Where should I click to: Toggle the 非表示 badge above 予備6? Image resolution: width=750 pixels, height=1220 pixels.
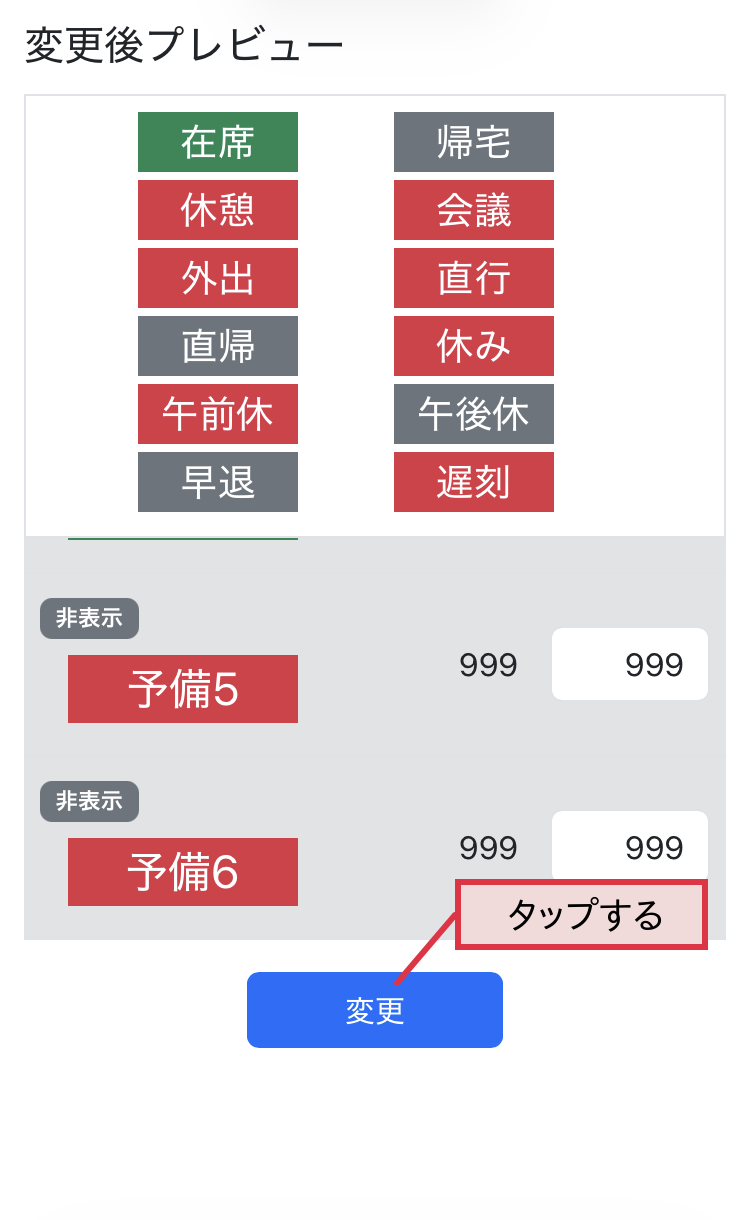pyautogui.click(x=89, y=801)
